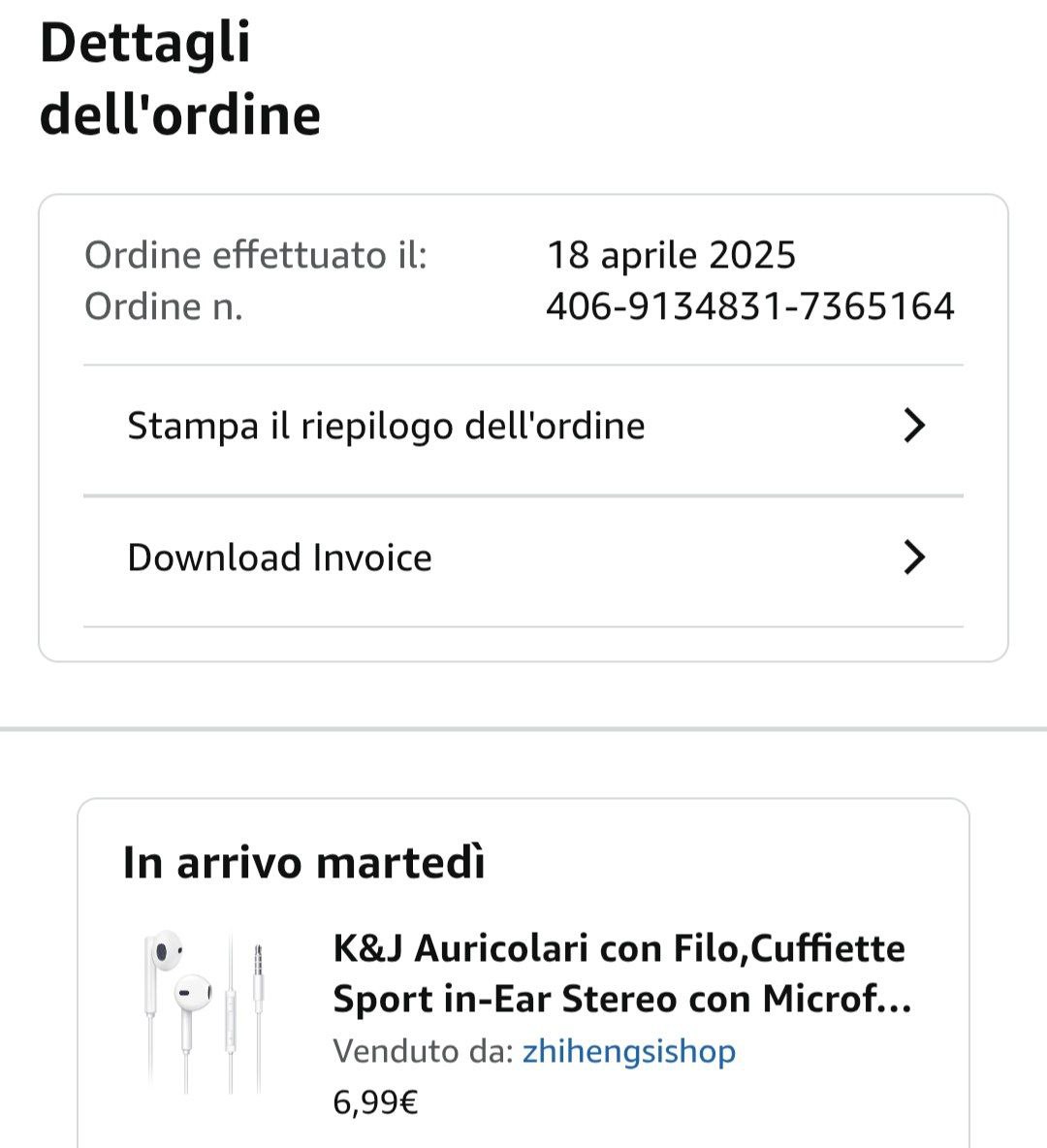Open the zhihengsishop seller link

click(x=628, y=1051)
